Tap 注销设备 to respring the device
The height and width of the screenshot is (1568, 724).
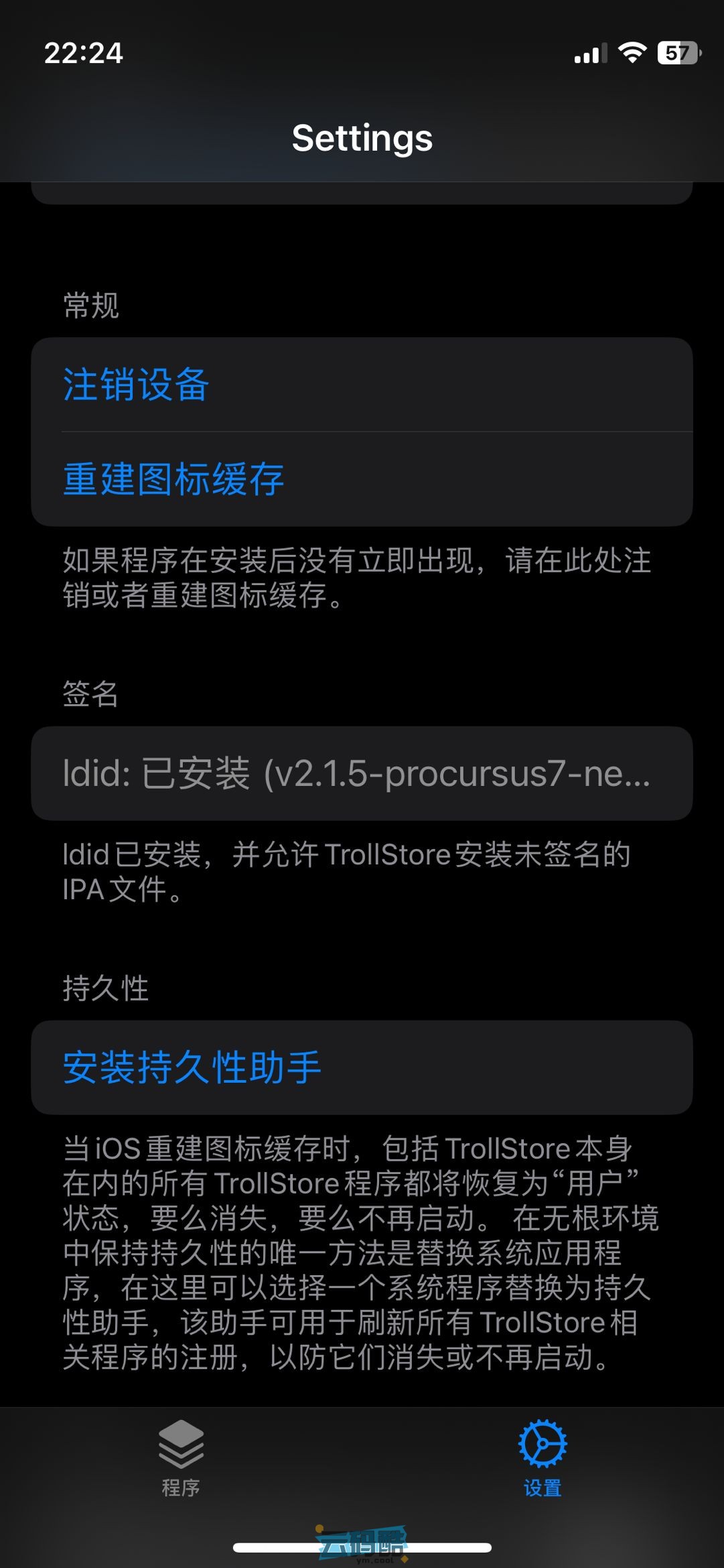tap(362, 385)
